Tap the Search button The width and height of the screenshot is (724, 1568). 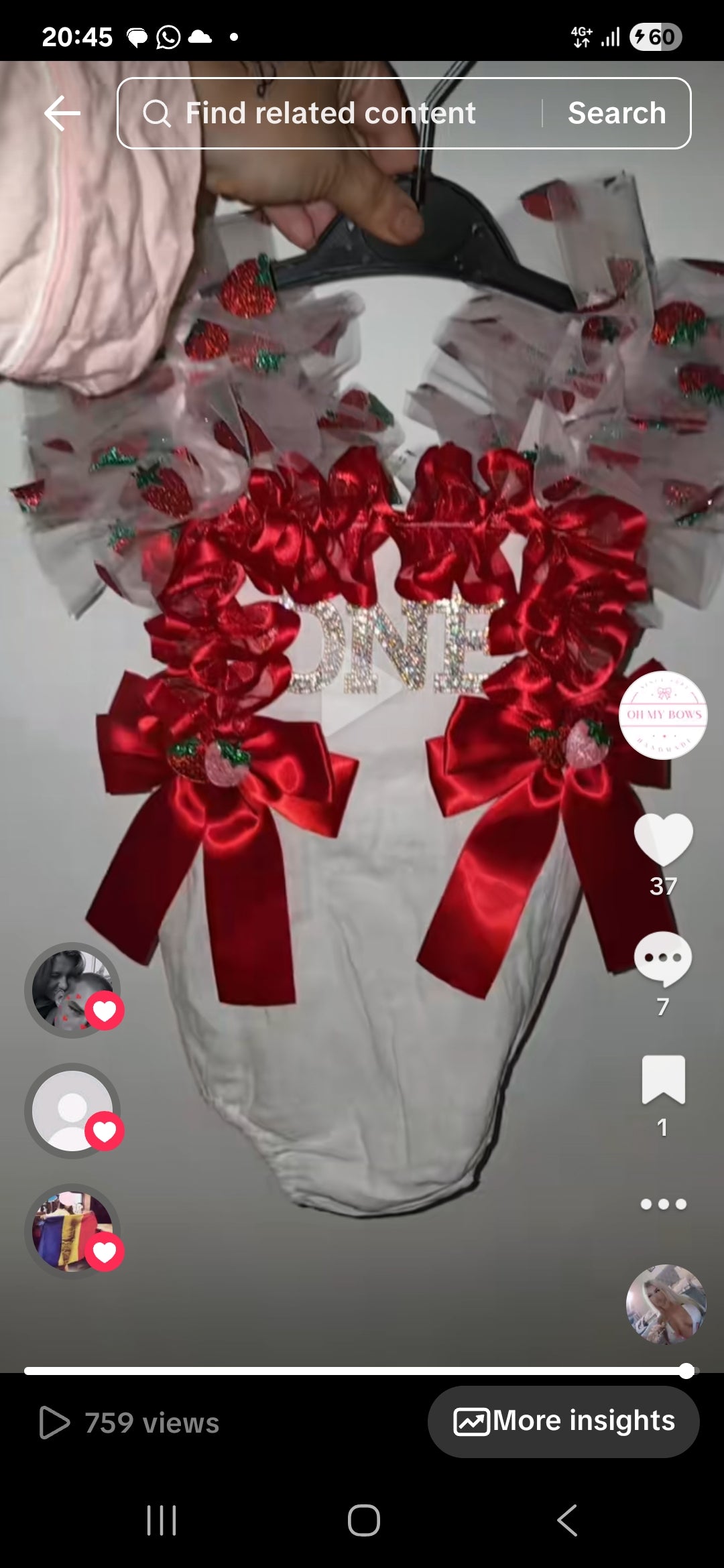coord(616,113)
